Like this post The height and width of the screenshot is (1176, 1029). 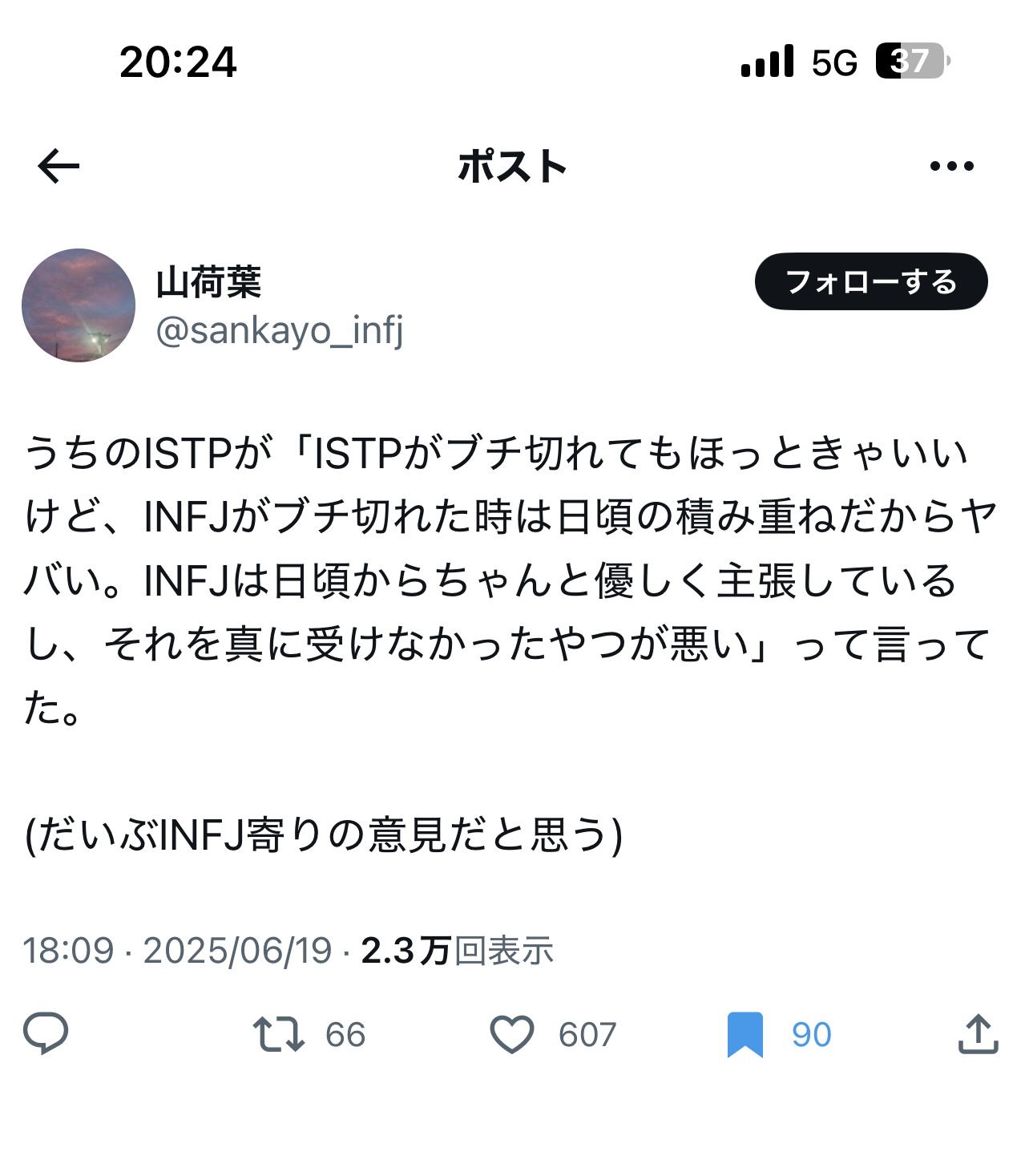click(x=512, y=1034)
